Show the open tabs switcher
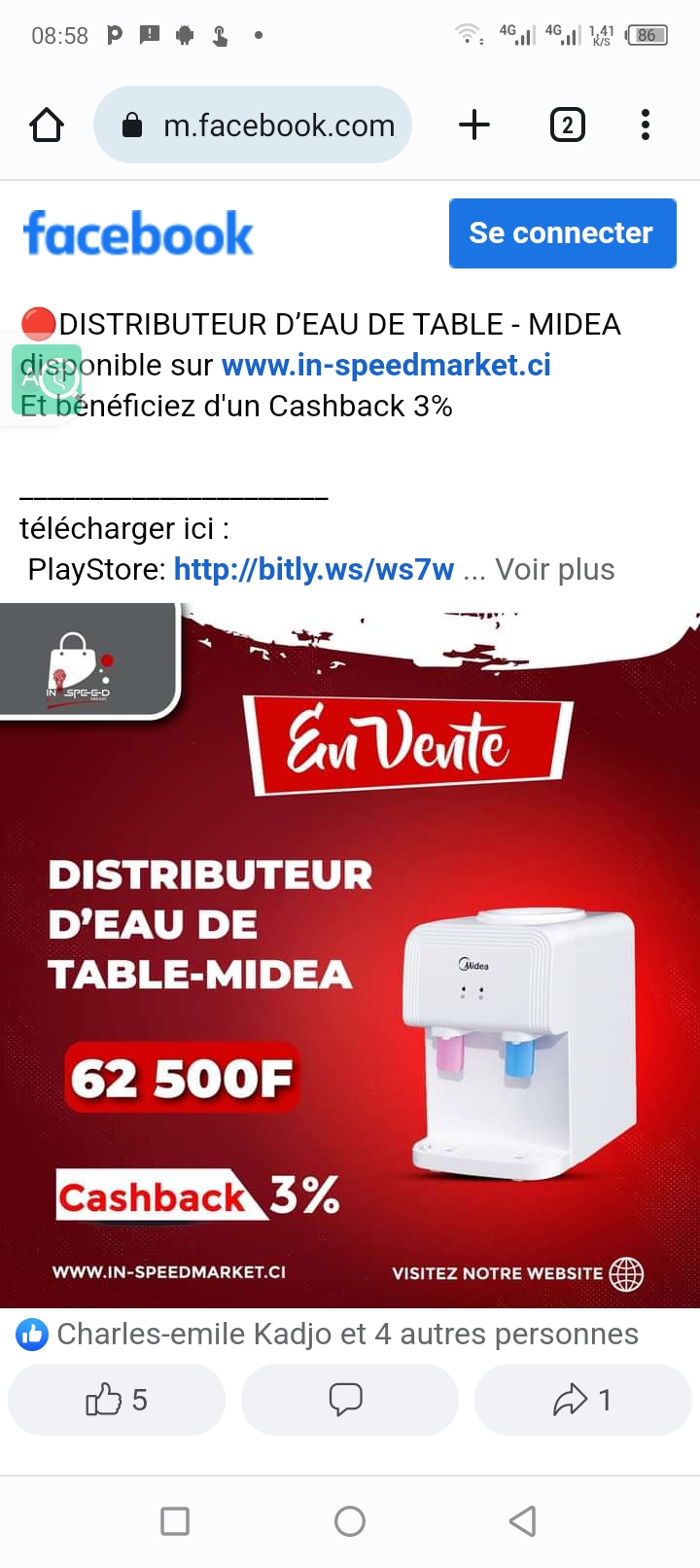700x1568 pixels. (x=568, y=125)
